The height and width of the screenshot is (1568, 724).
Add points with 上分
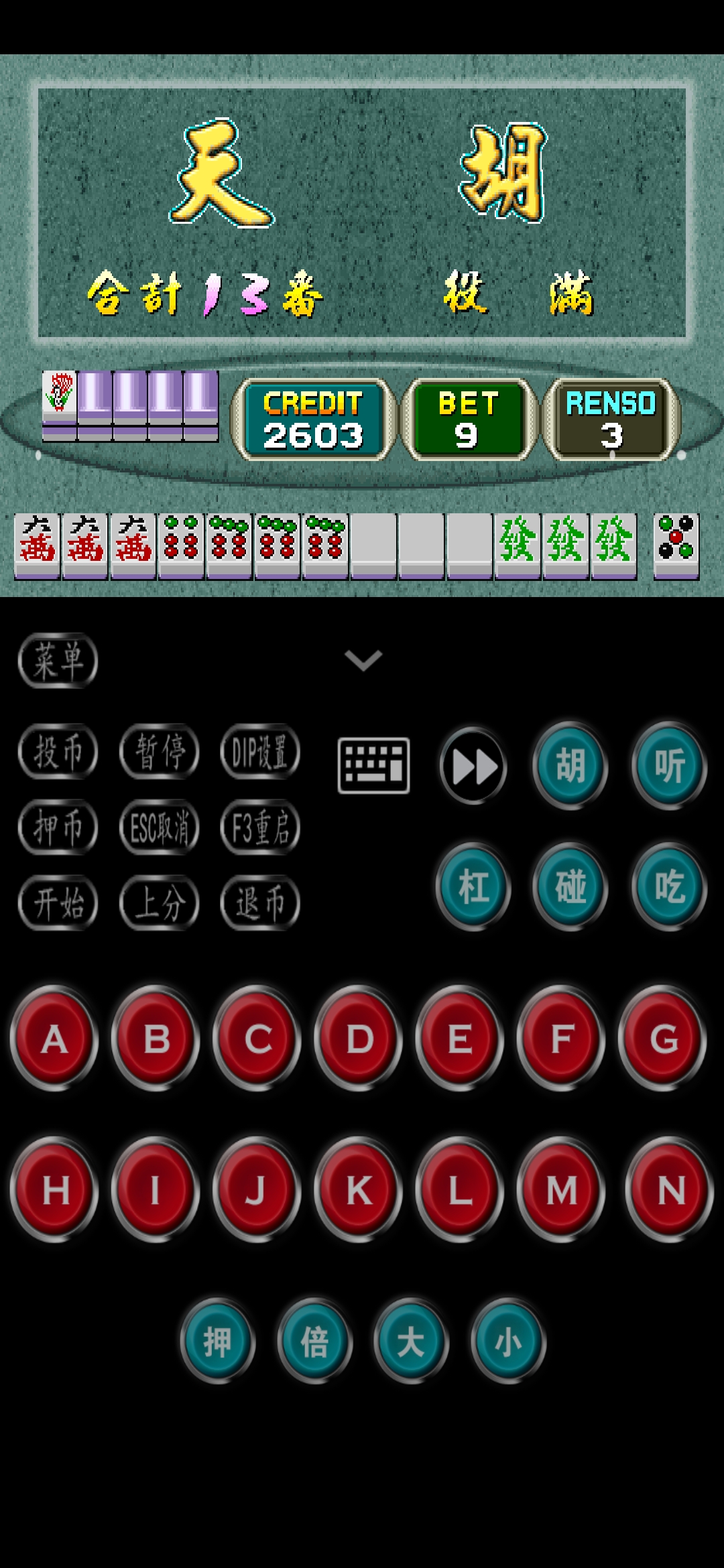coord(159,903)
